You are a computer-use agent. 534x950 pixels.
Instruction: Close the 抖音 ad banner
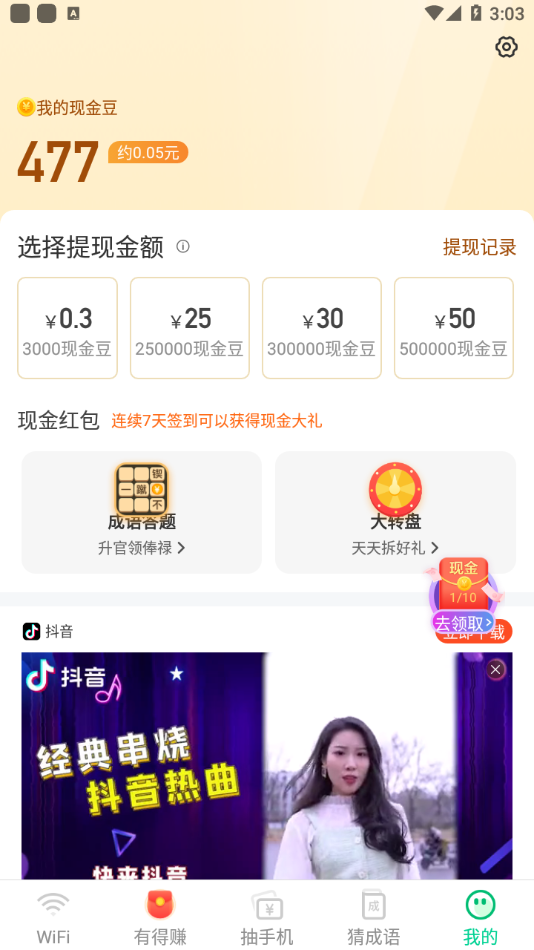(x=495, y=669)
